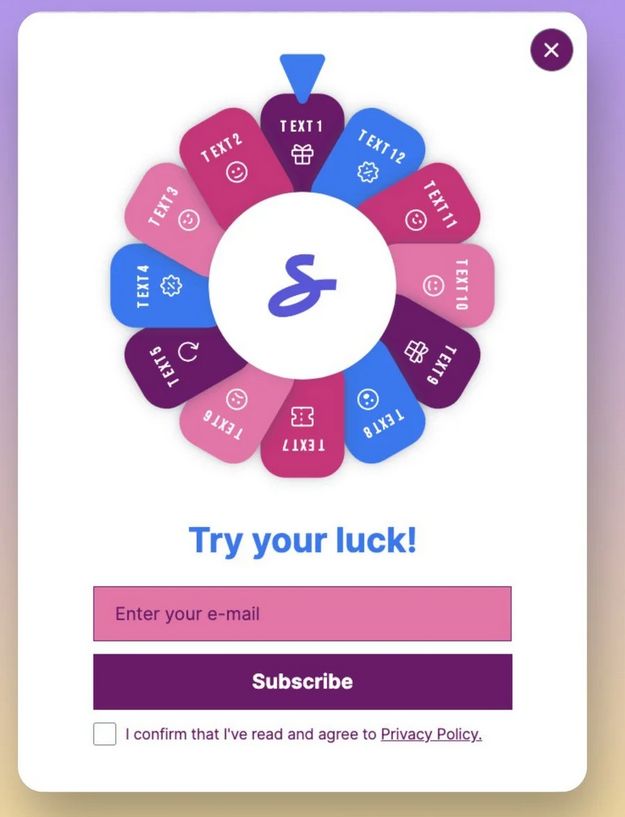The image size is (625, 817).
Task: Close the spin wheel popup
Action: 551,50
